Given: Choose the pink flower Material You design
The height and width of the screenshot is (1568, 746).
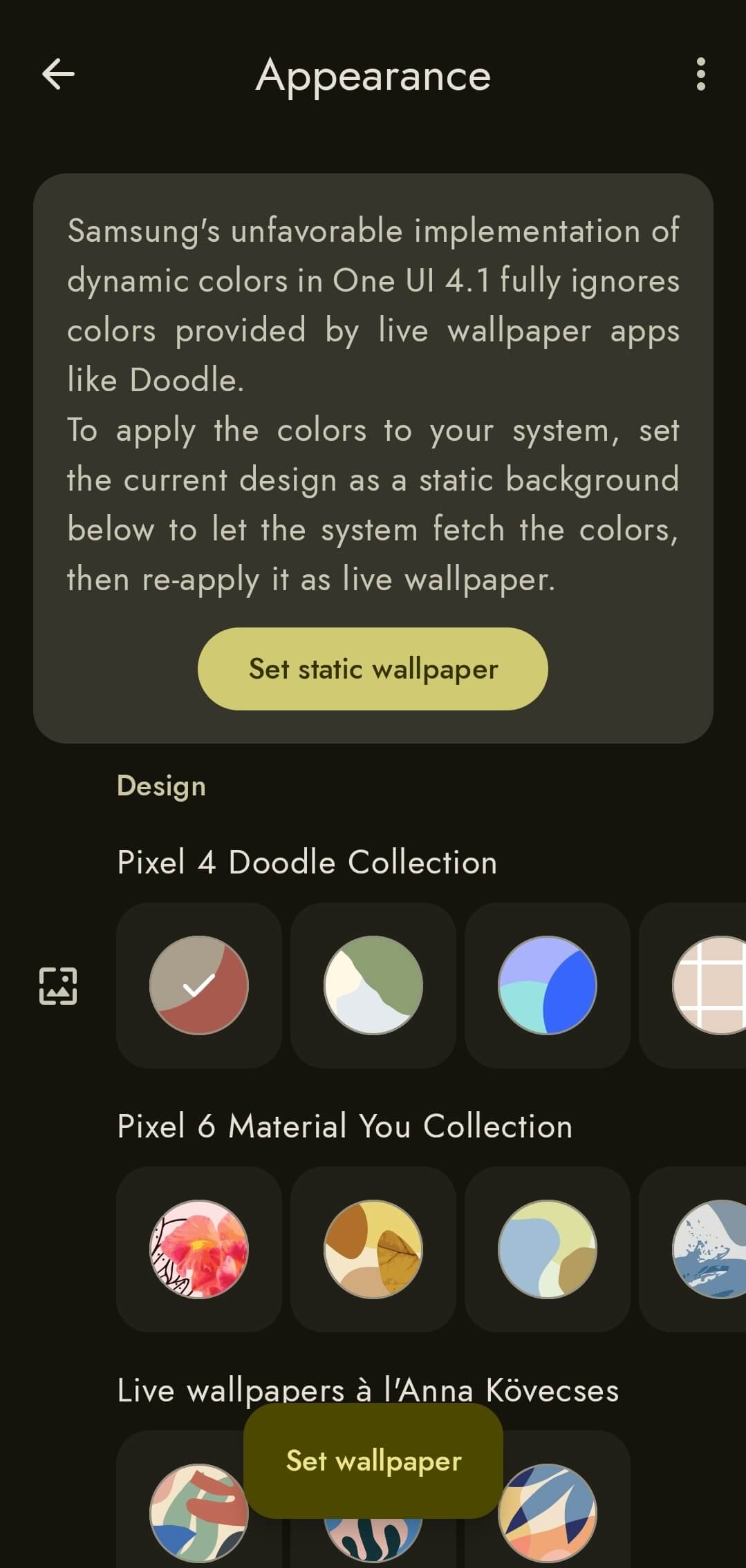Looking at the screenshot, I should [199, 1249].
